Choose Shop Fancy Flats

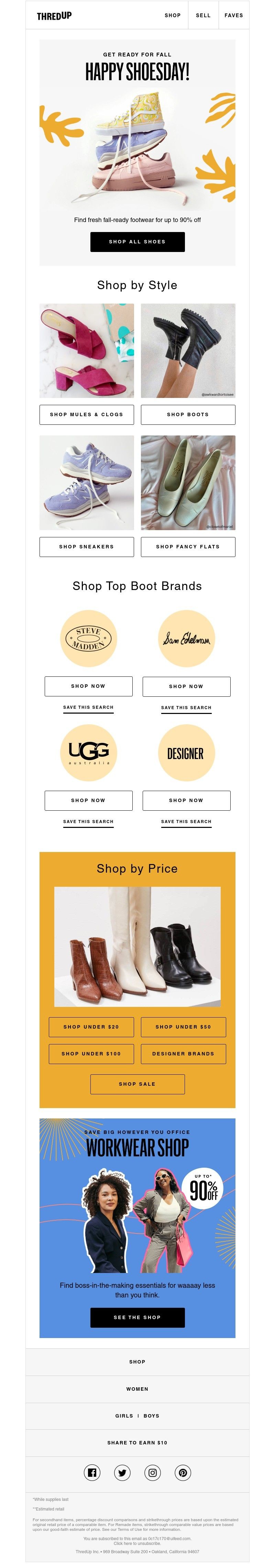(187, 547)
